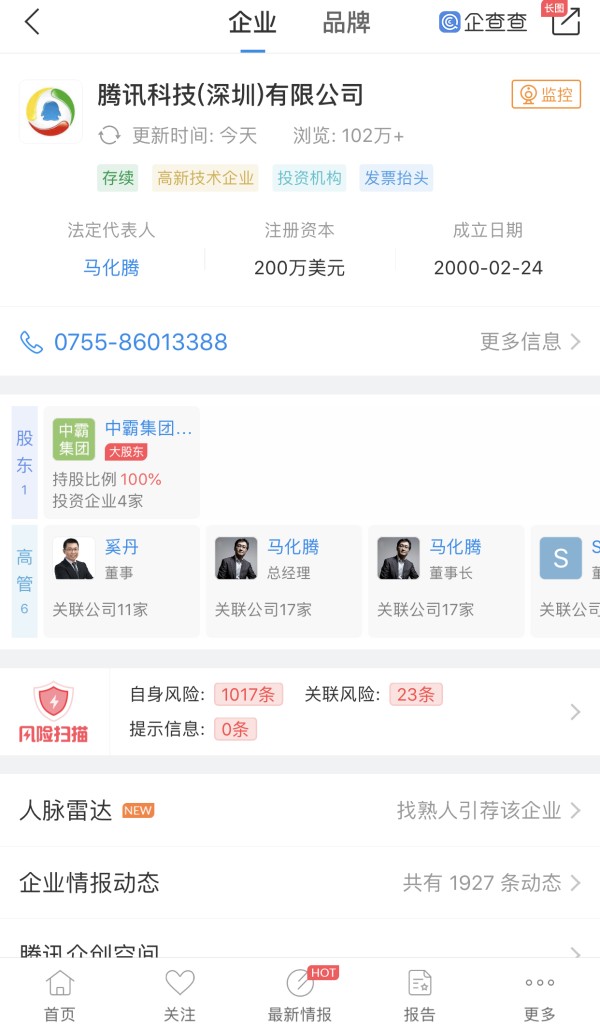This screenshot has height=1027, width=600.
Task: Open shareholder card 中霸集团
Action: coord(122,462)
